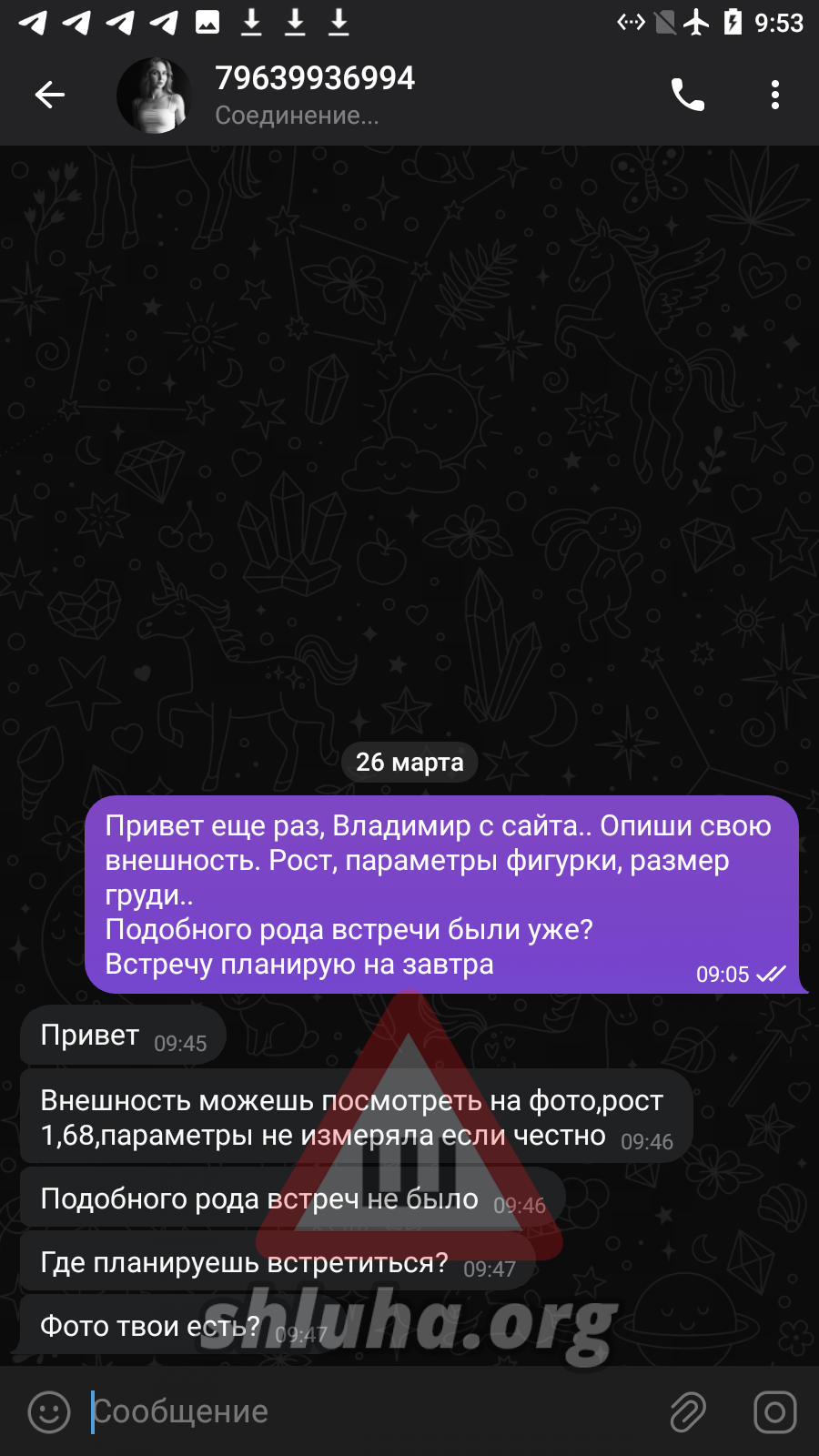Image resolution: width=819 pixels, height=1456 pixels.
Task: Attach a file with the paperclip
Action: [x=688, y=1412]
